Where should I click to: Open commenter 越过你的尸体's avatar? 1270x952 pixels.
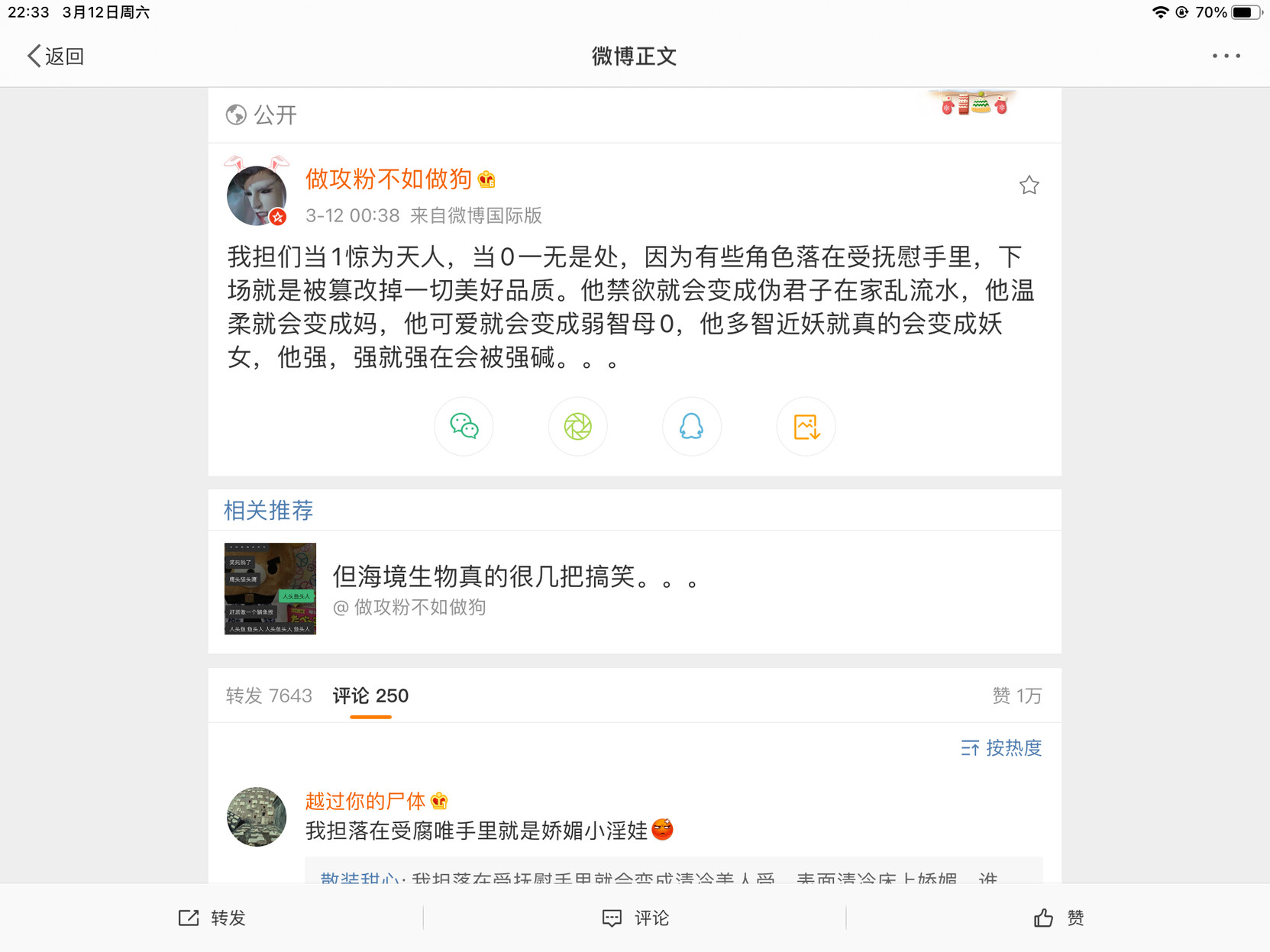257,816
